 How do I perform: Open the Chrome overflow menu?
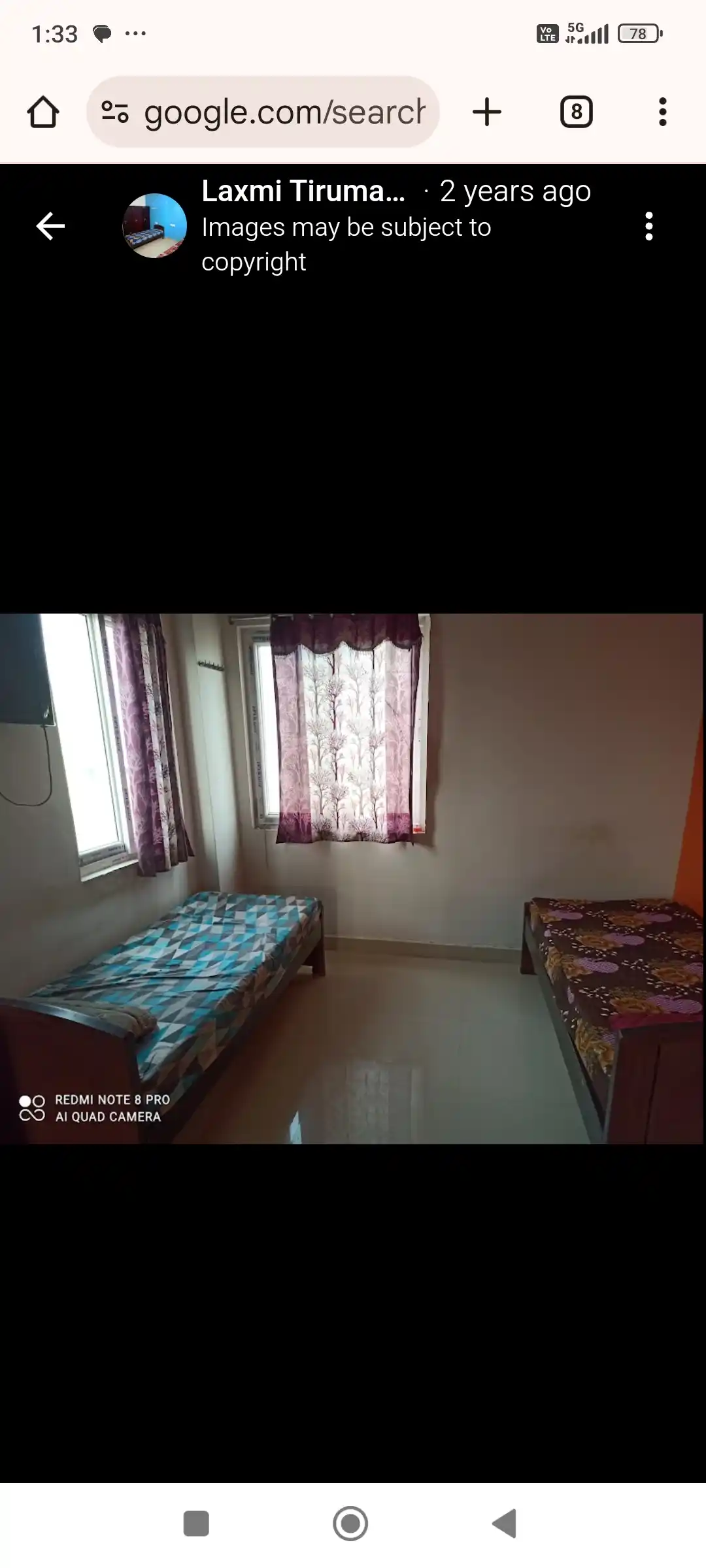point(662,112)
